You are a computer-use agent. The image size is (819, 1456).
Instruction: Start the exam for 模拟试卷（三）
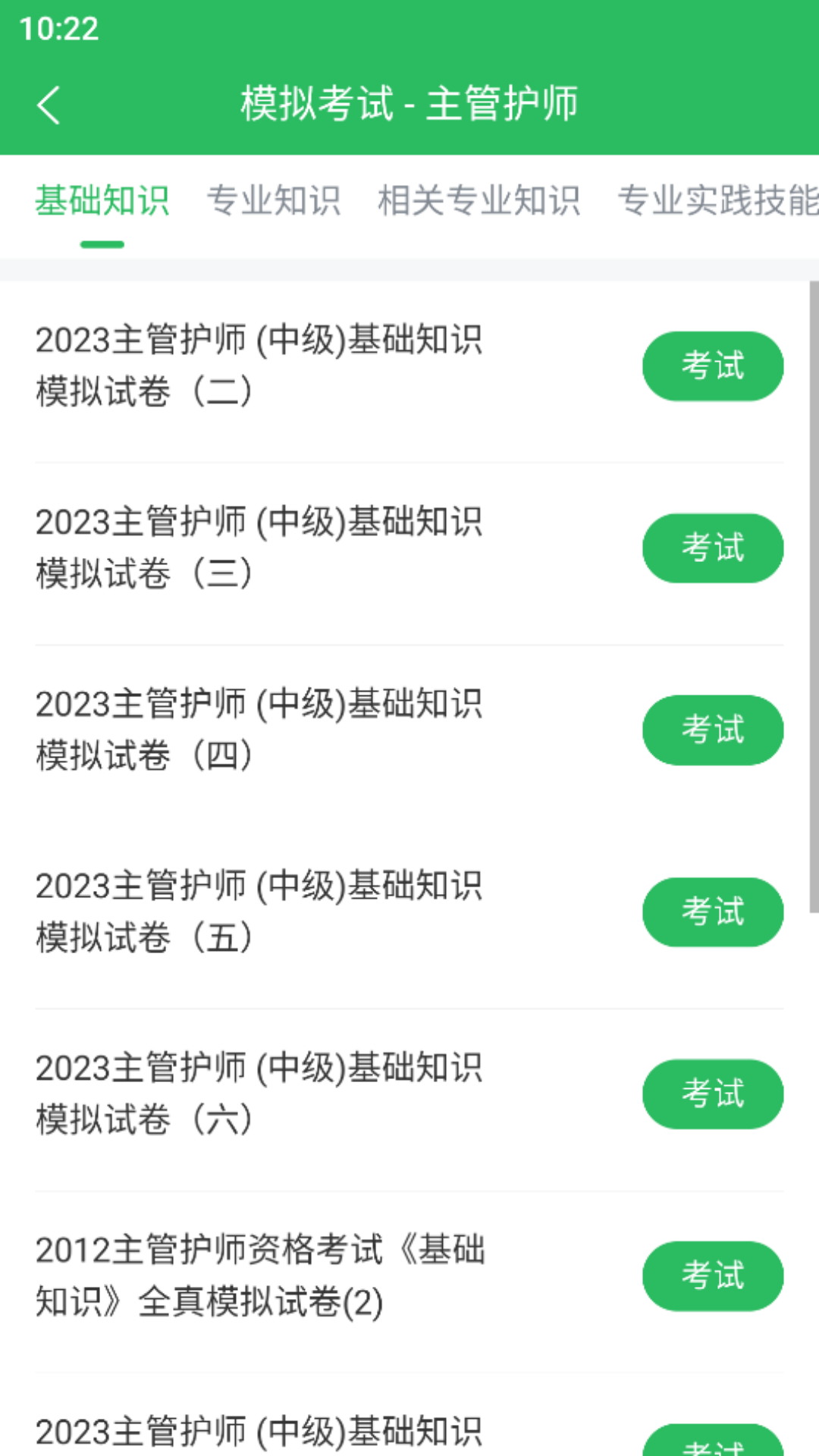(x=713, y=548)
